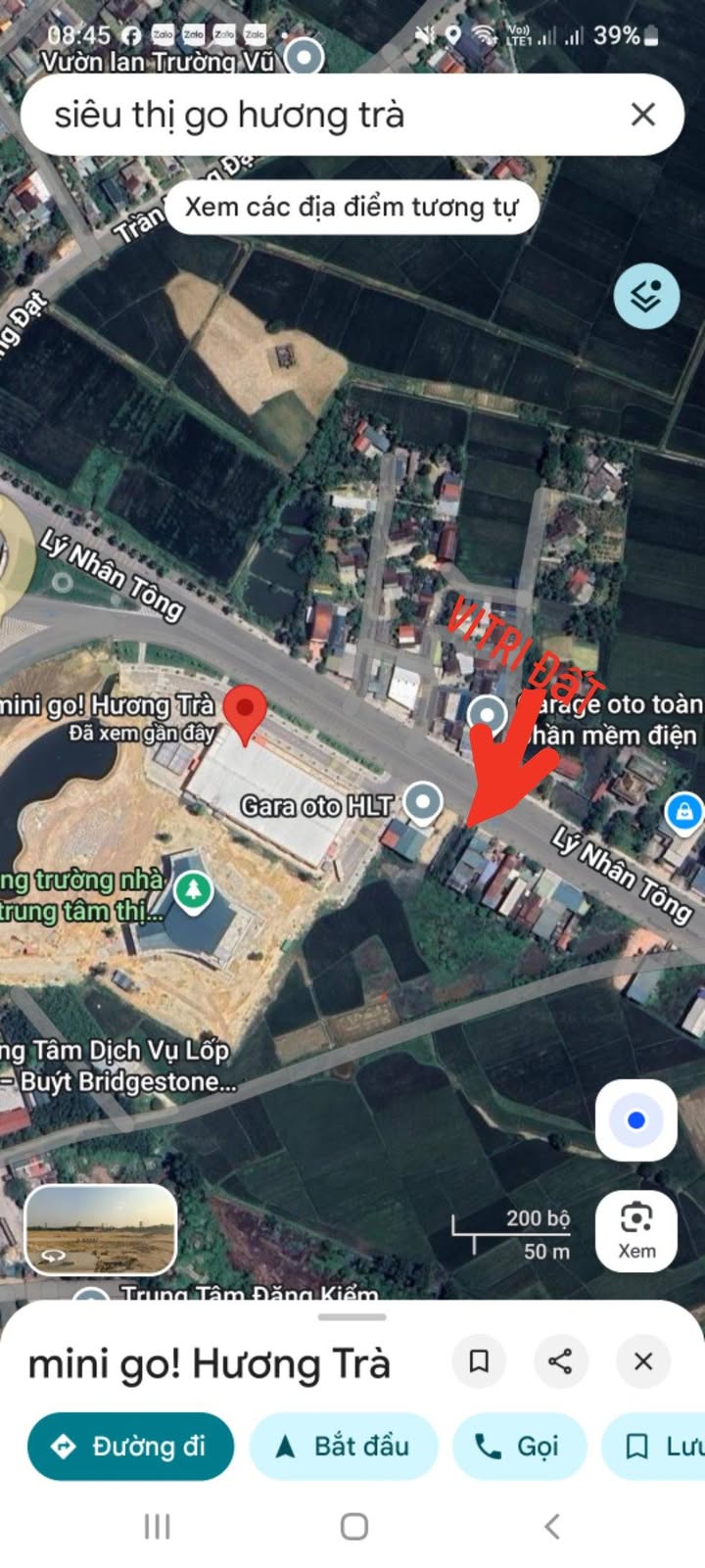
Task: Select the Gara oto HLT map pin
Action: pyautogui.click(x=422, y=802)
